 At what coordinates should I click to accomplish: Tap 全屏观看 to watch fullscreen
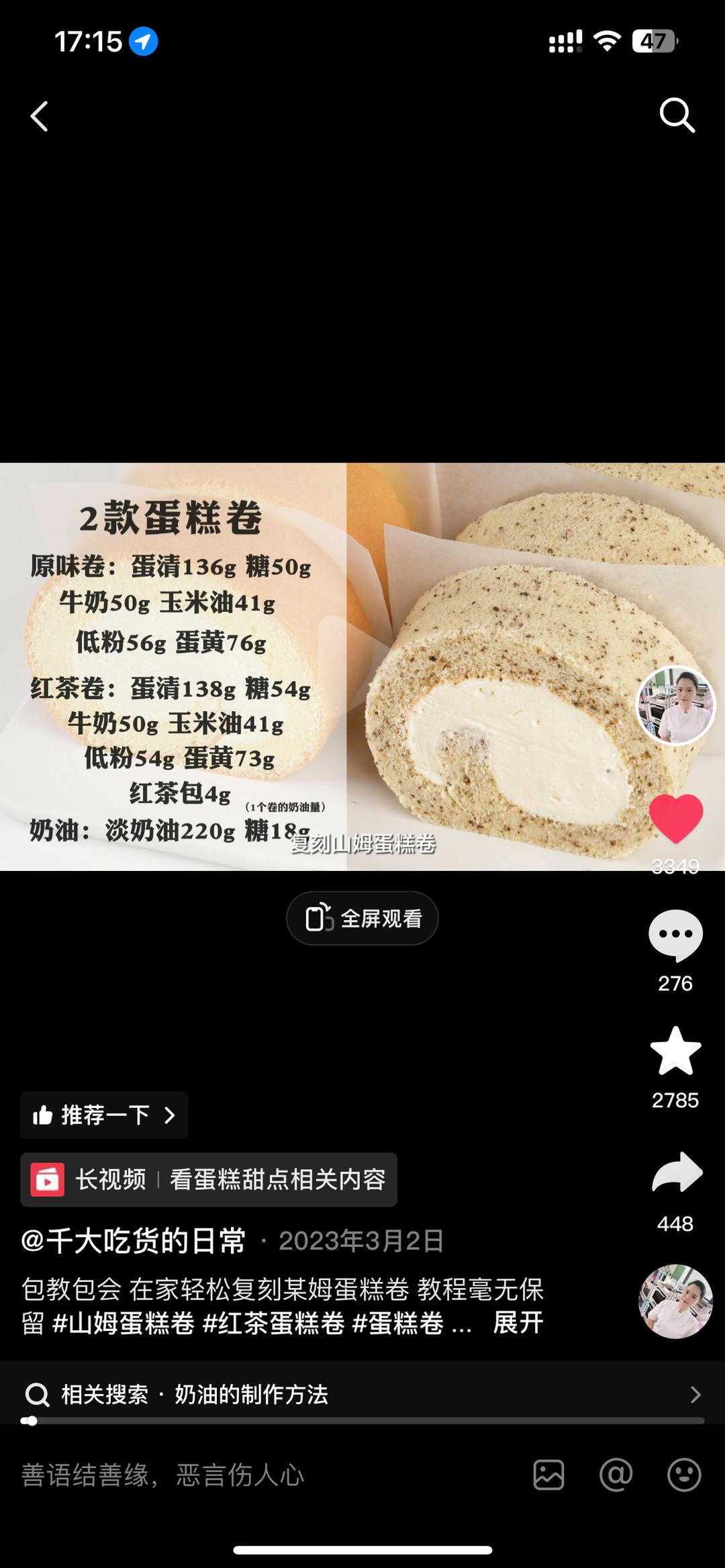pos(362,918)
